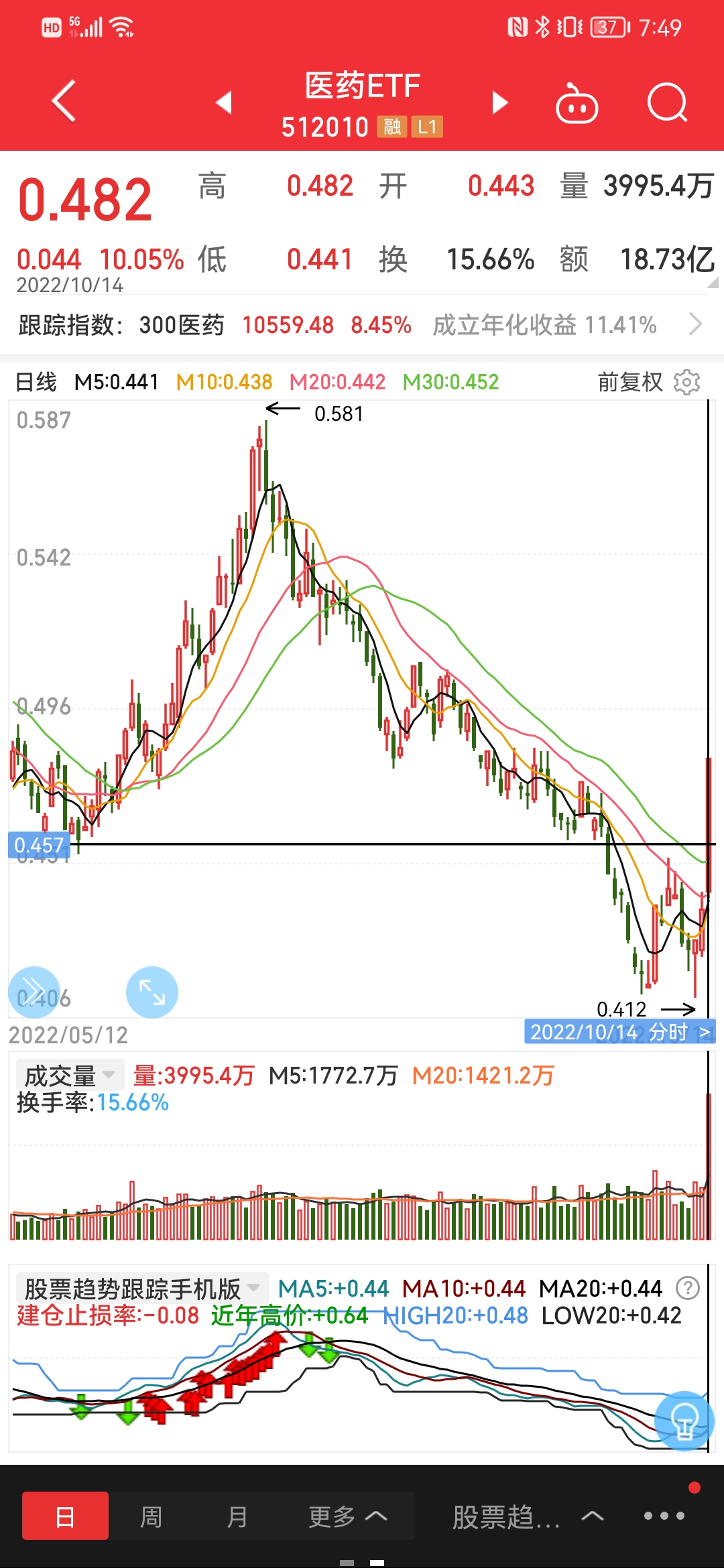Open stock search magnifier
724x1568 pixels.
[667, 103]
